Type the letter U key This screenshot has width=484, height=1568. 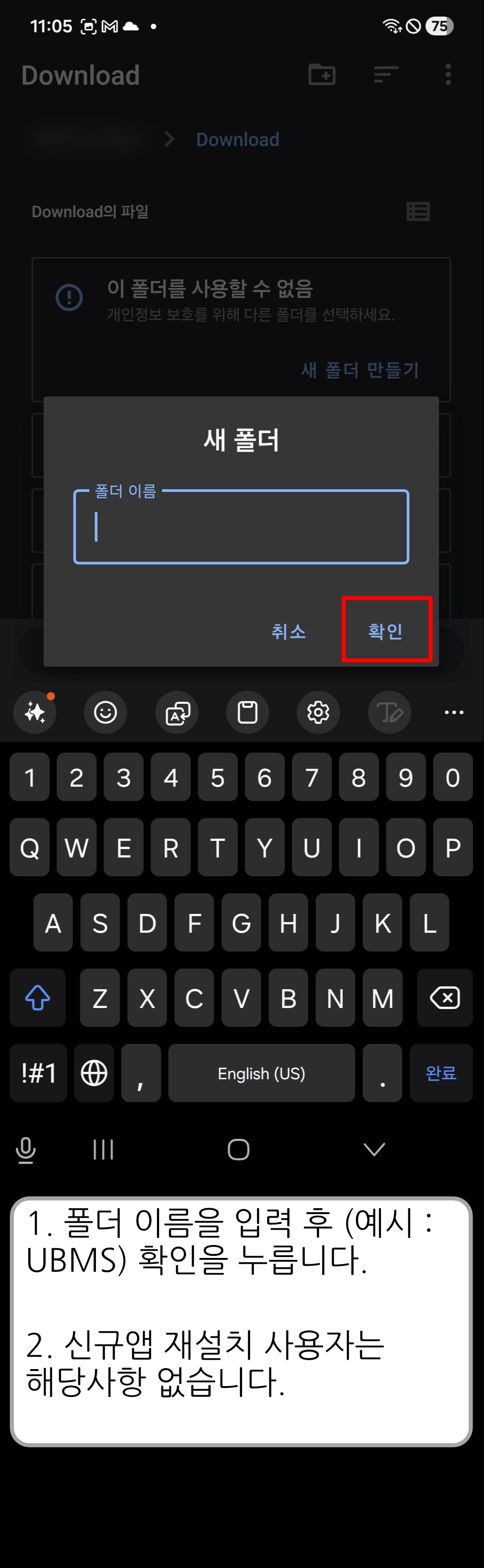pyautogui.click(x=311, y=847)
